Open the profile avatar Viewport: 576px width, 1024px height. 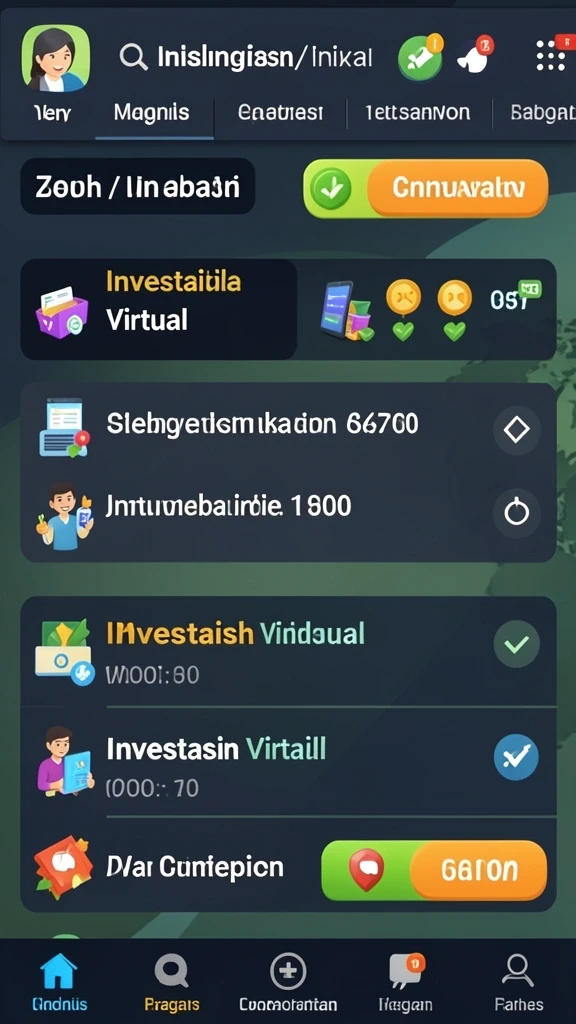pos(55,57)
